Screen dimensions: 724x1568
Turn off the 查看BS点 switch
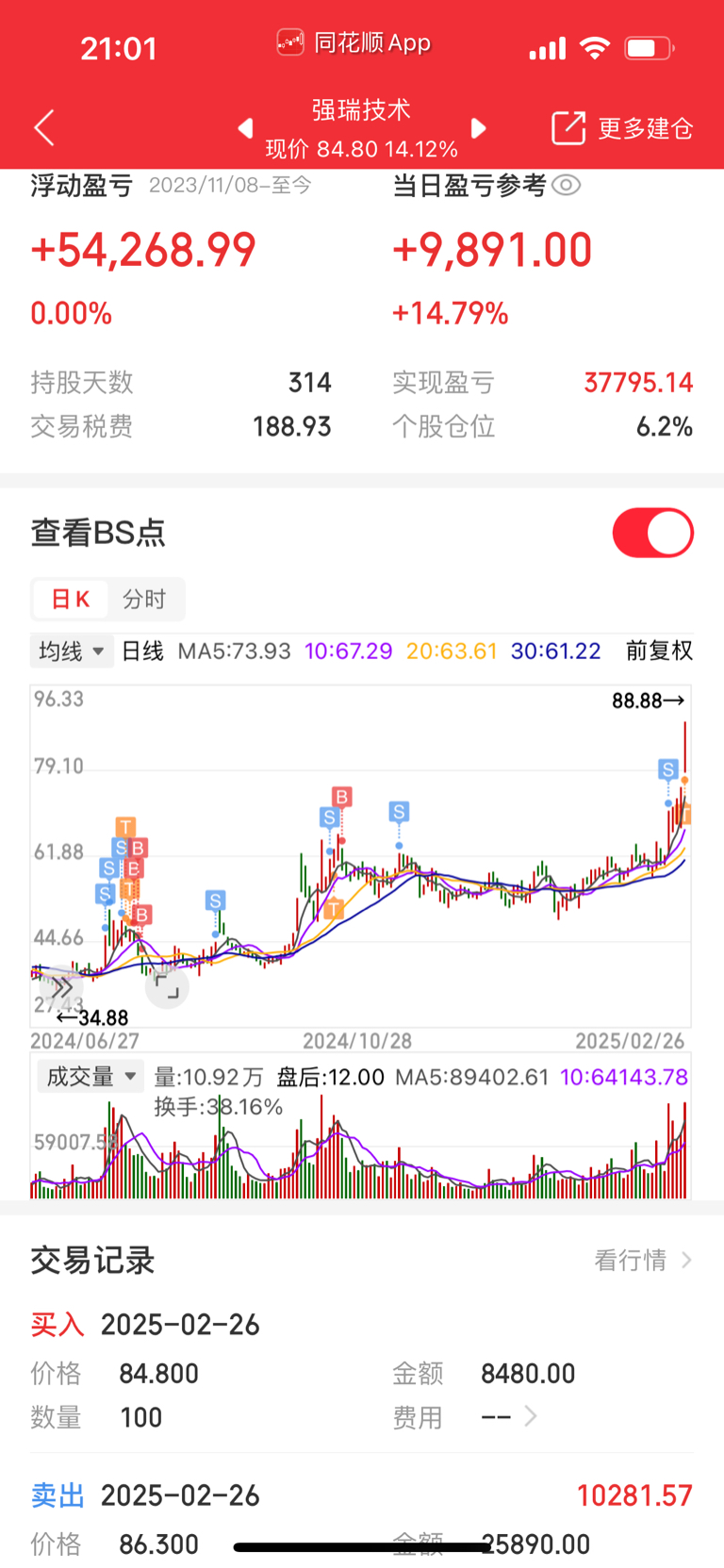pyautogui.click(x=652, y=533)
